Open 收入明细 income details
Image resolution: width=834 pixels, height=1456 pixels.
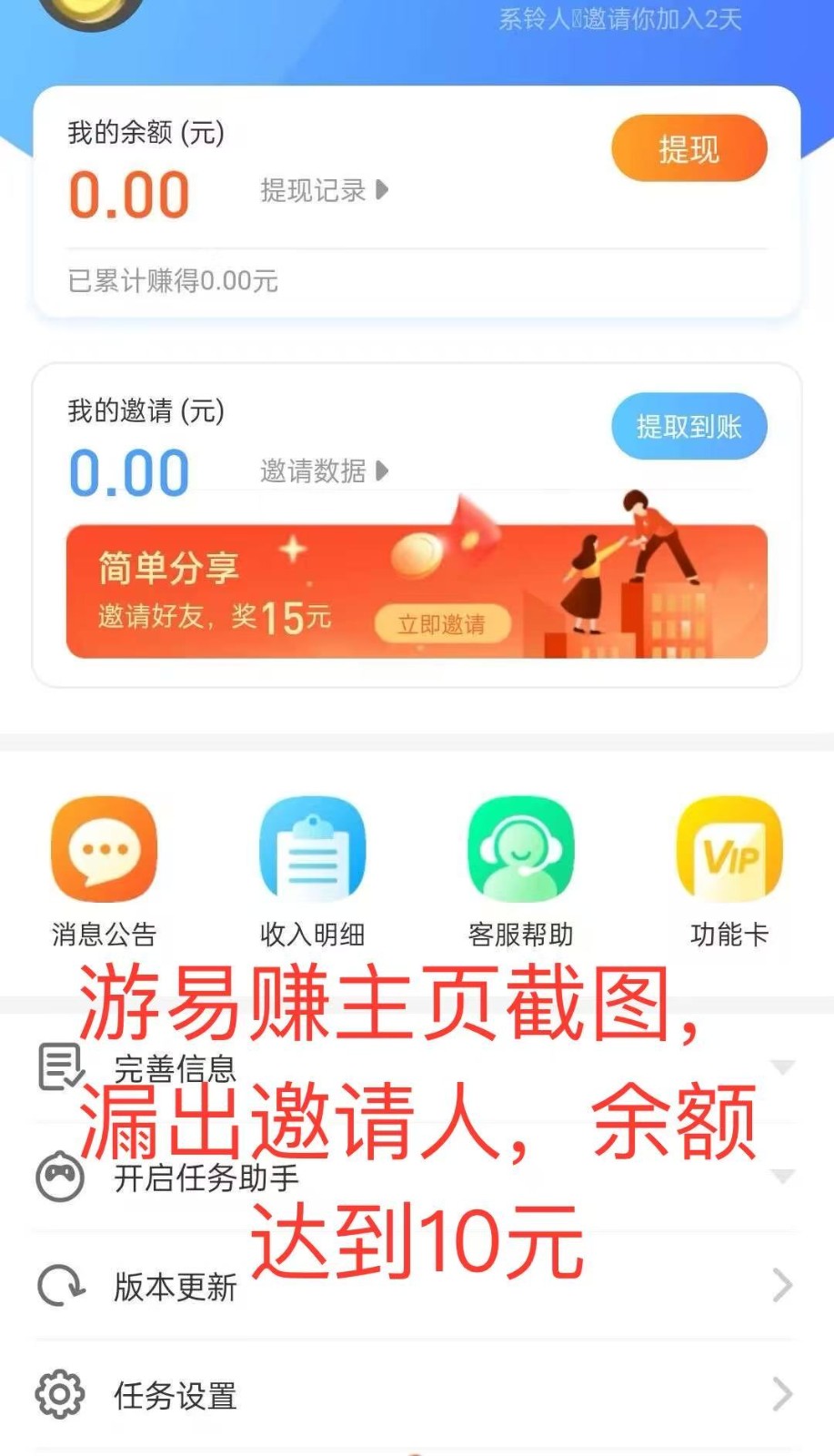click(x=312, y=869)
